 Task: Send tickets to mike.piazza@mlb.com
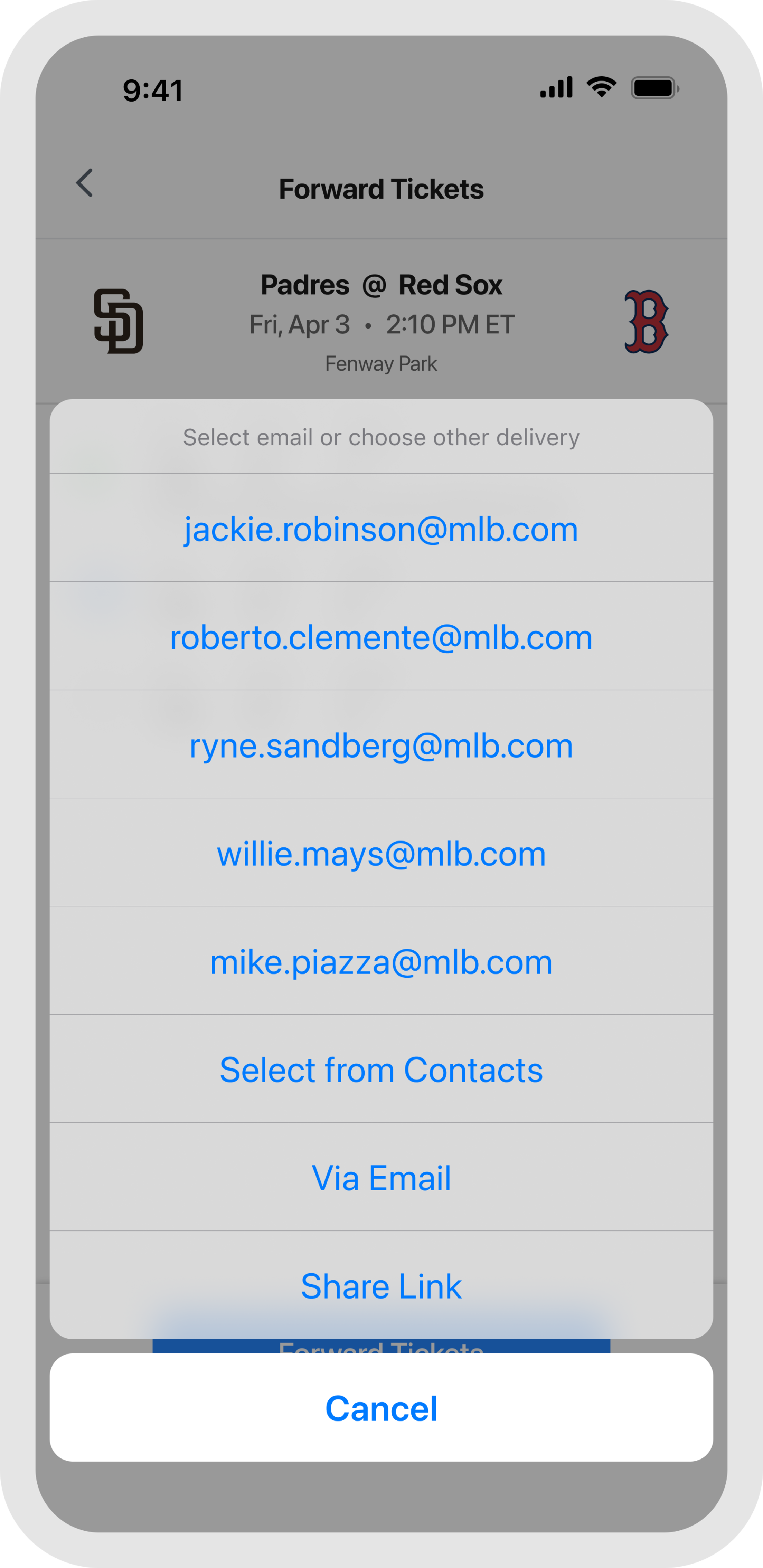[x=381, y=961]
